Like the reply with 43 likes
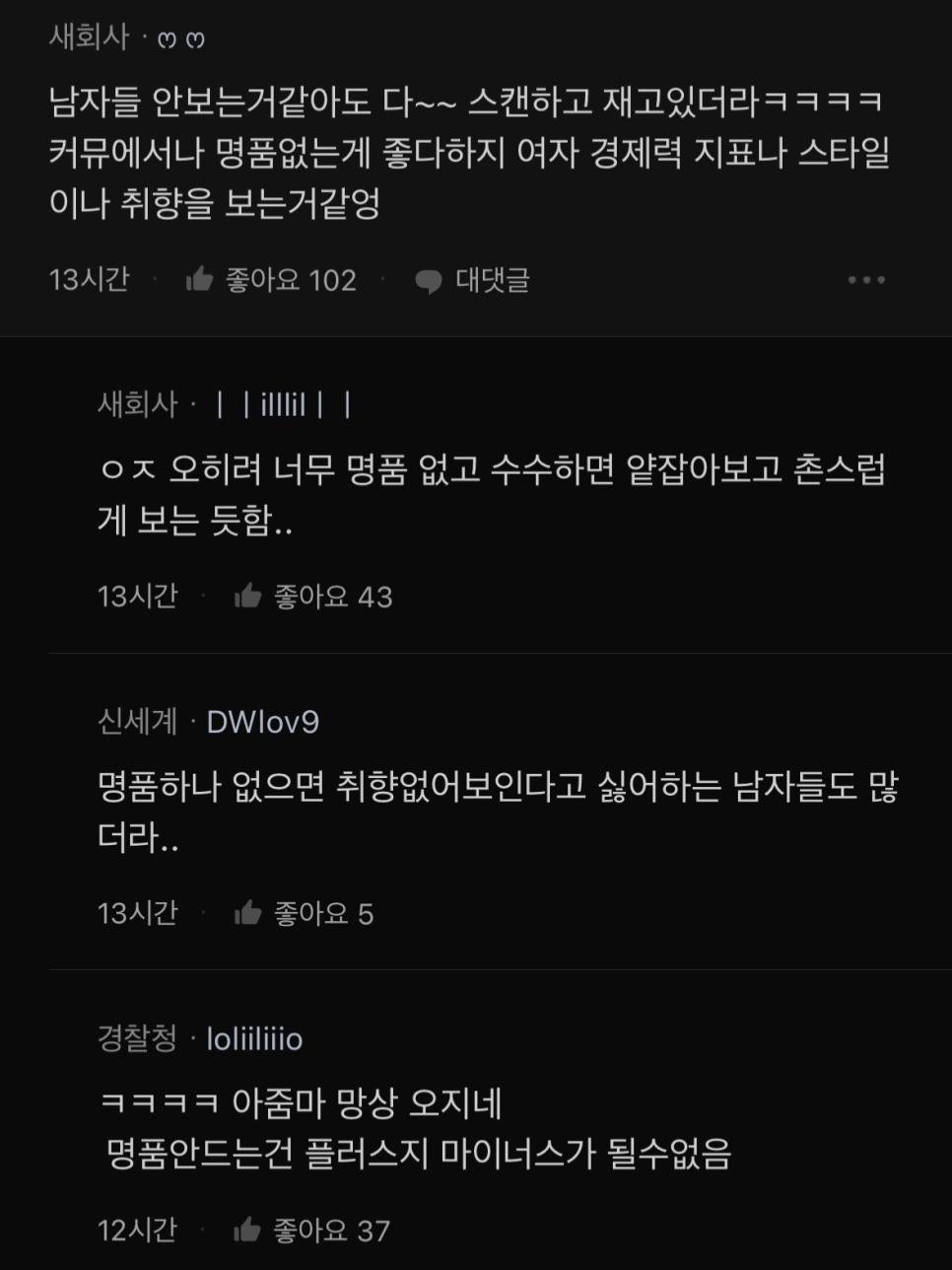952x1270 pixels. tap(248, 597)
